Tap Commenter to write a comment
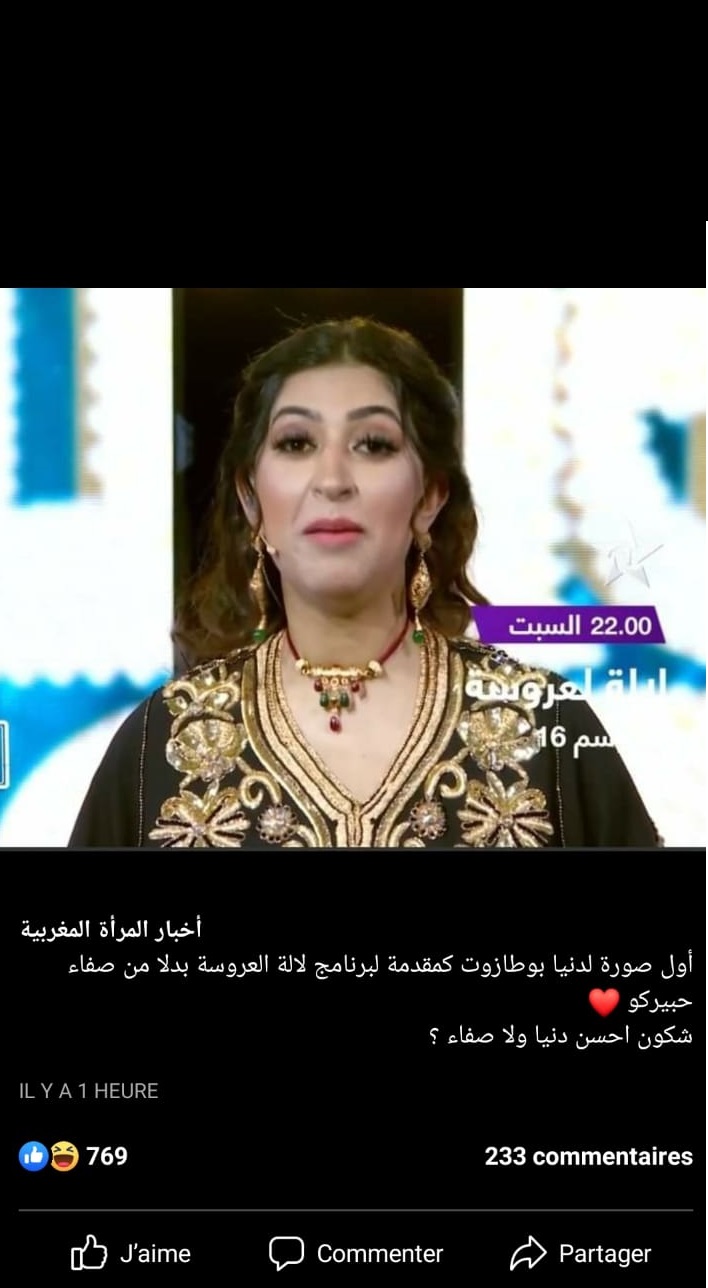Image resolution: width=708 pixels, height=1288 pixels. click(x=356, y=1253)
